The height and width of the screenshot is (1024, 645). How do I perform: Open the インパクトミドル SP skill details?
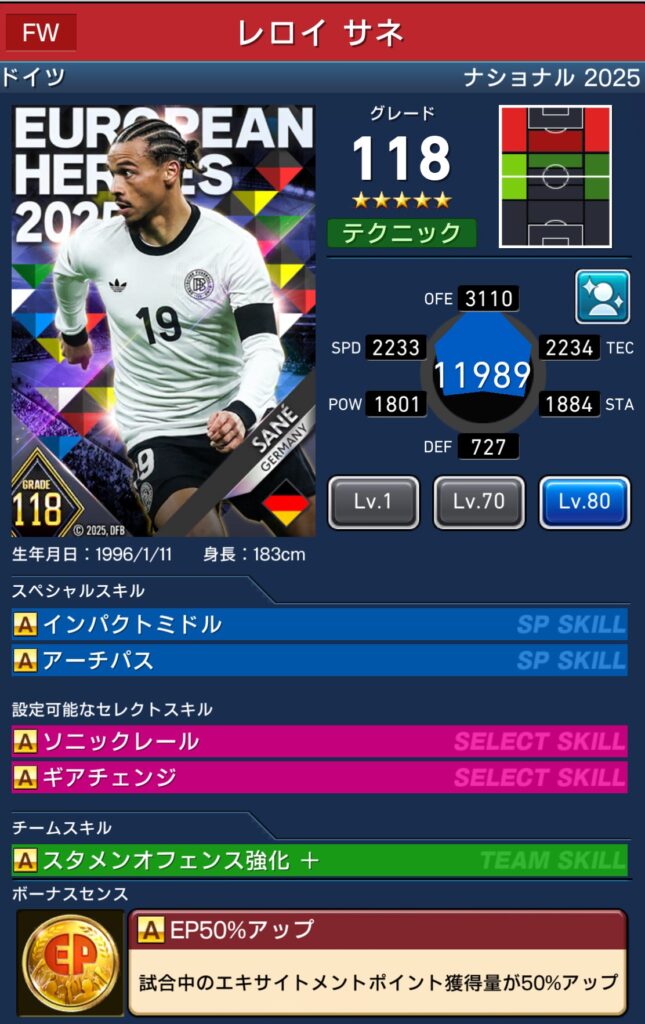[x=319, y=625]
